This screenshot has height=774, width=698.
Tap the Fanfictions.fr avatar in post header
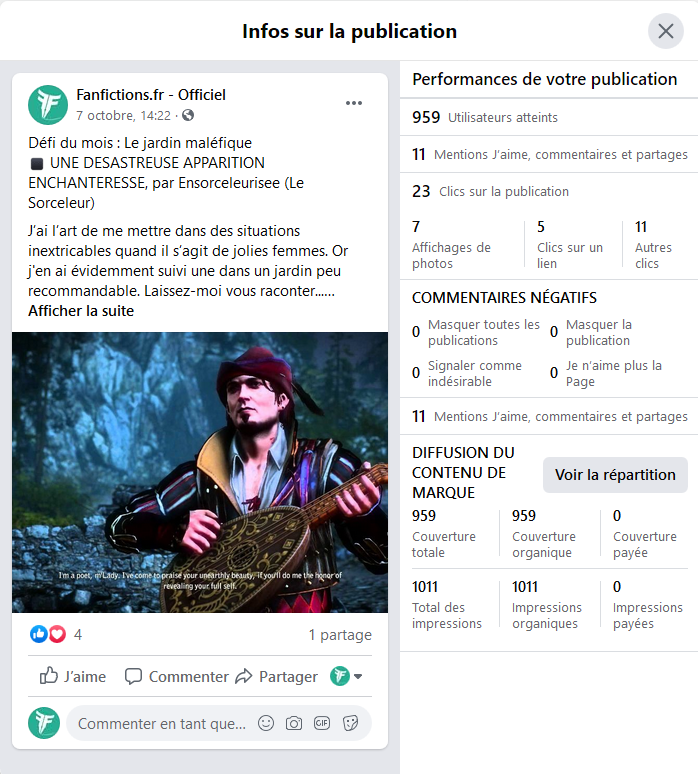point(47,104)
